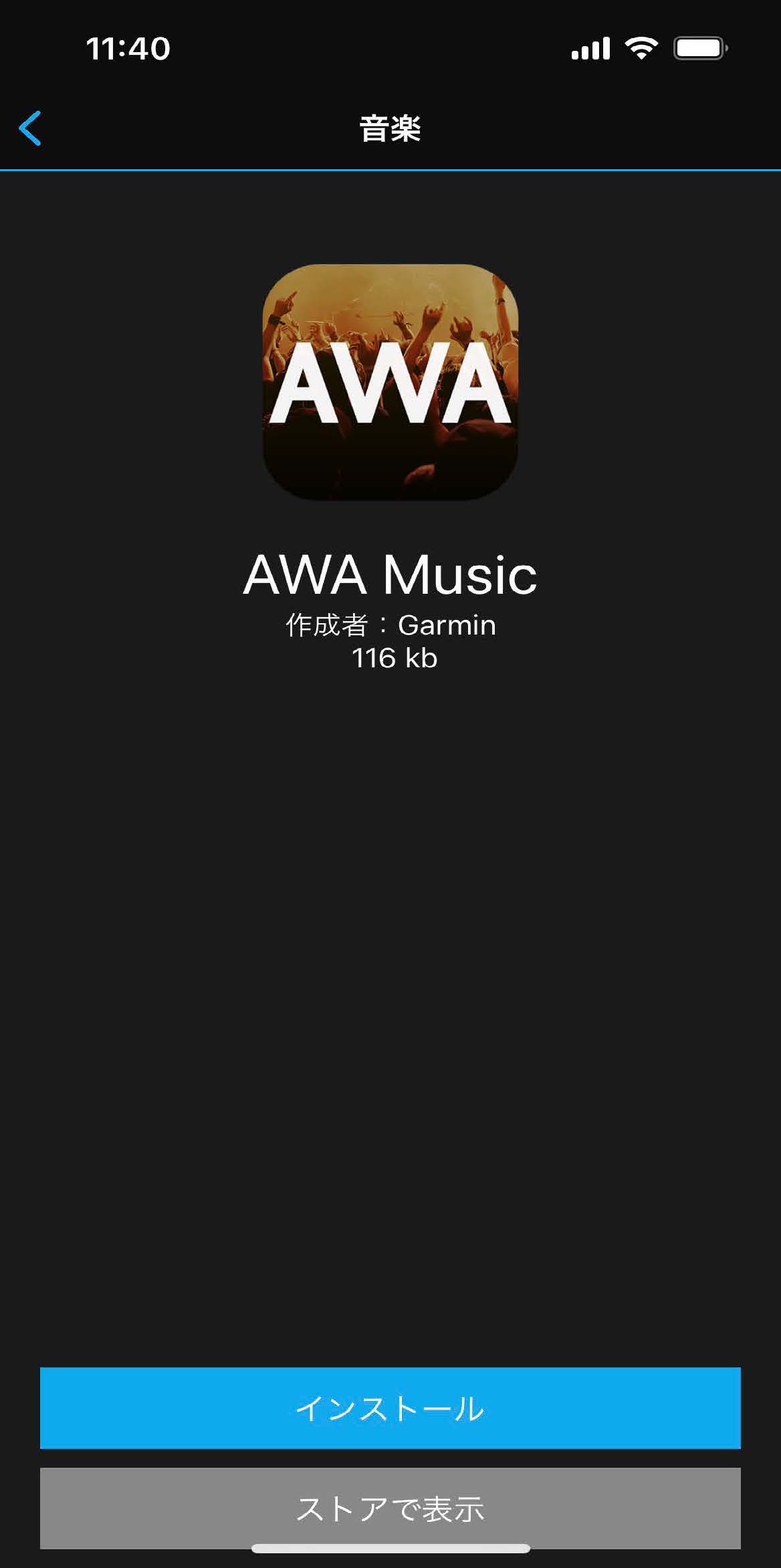
Task: Open ストアで表示 to view in store
Action: pyautogui.click(x=390, y=1506)
